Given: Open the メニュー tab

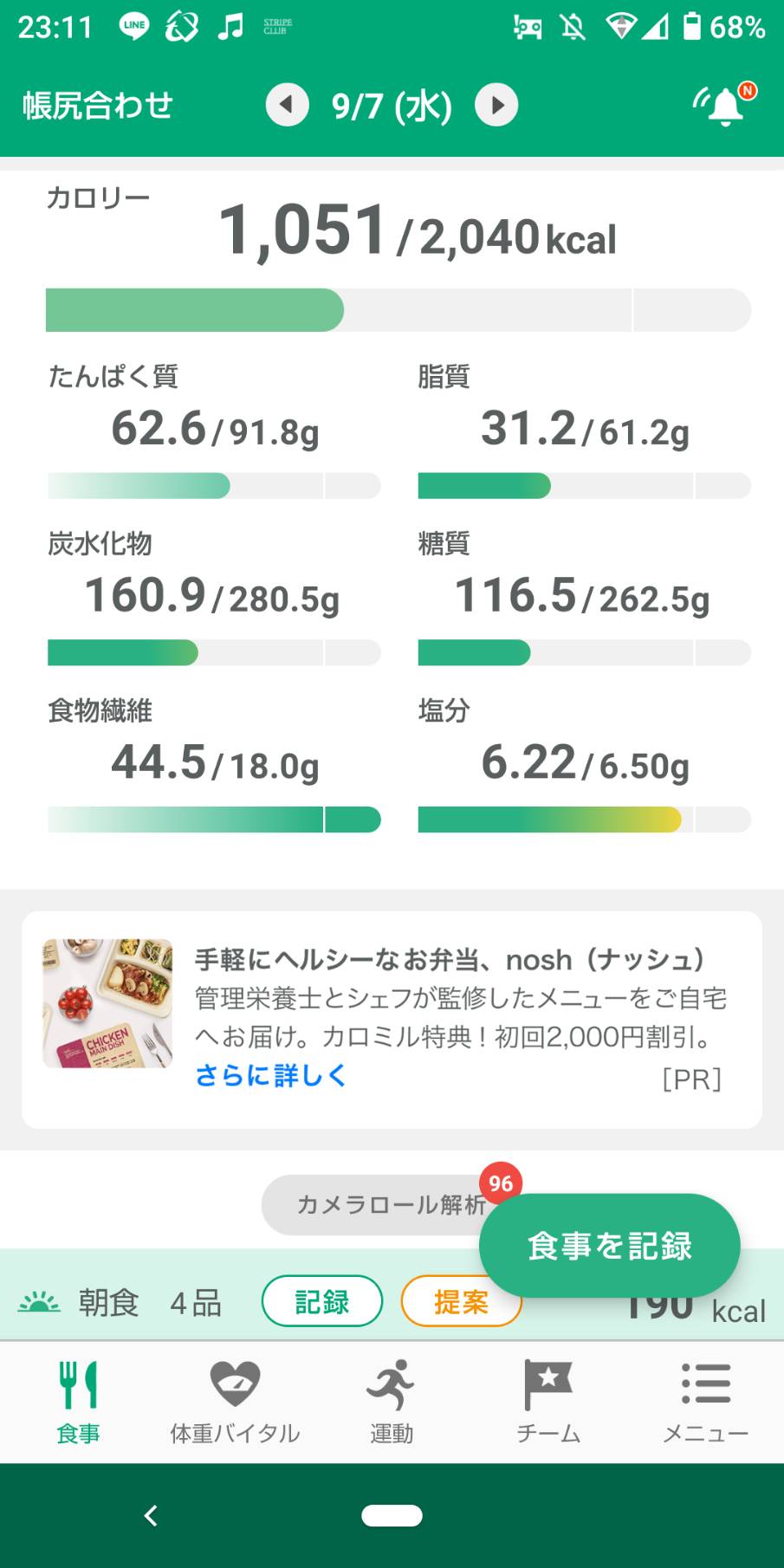Looking at the screenshot, I should coord(705,1402).
